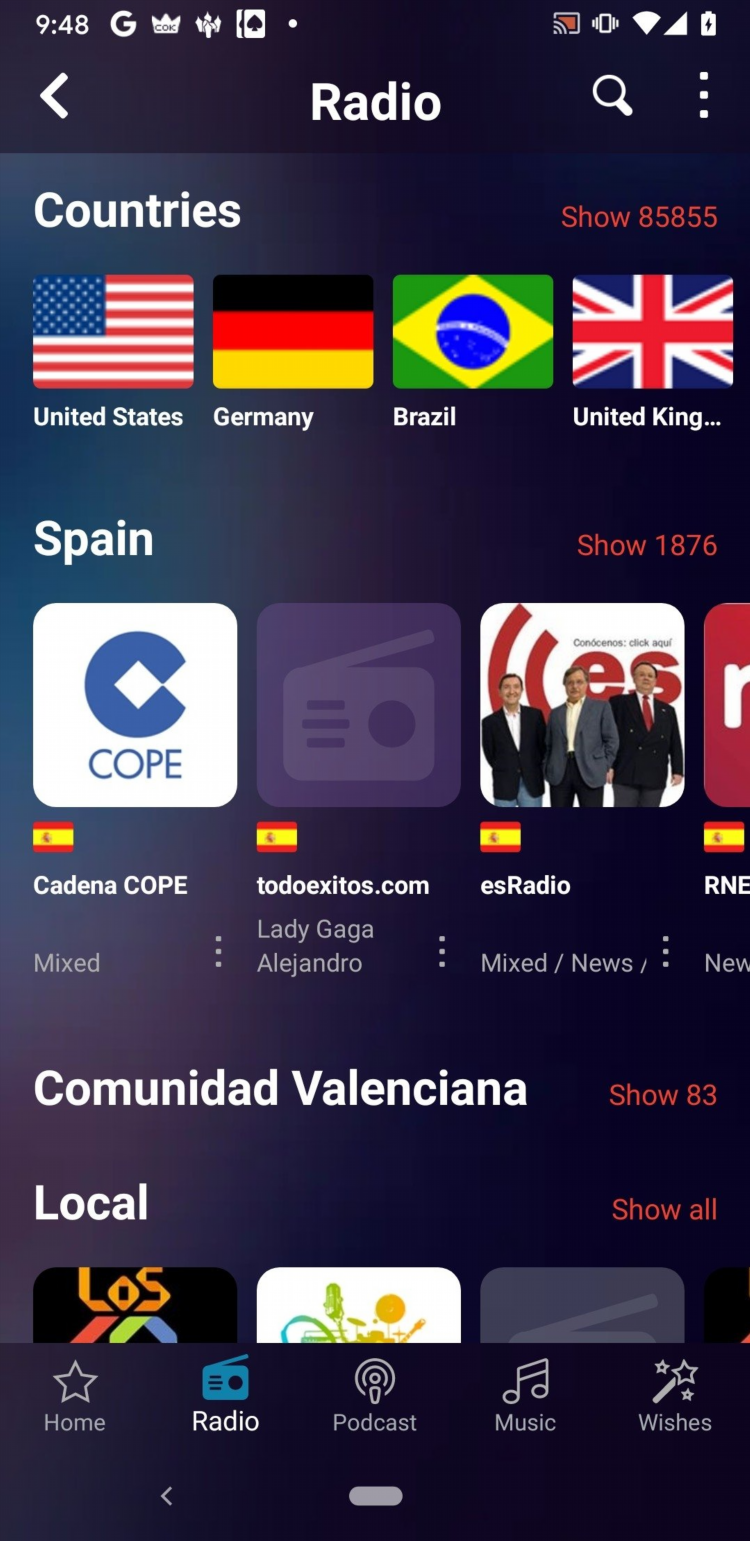Open todoexitos.com station
The width and height of the screenshot is (750, 1541).
(358, 705)
